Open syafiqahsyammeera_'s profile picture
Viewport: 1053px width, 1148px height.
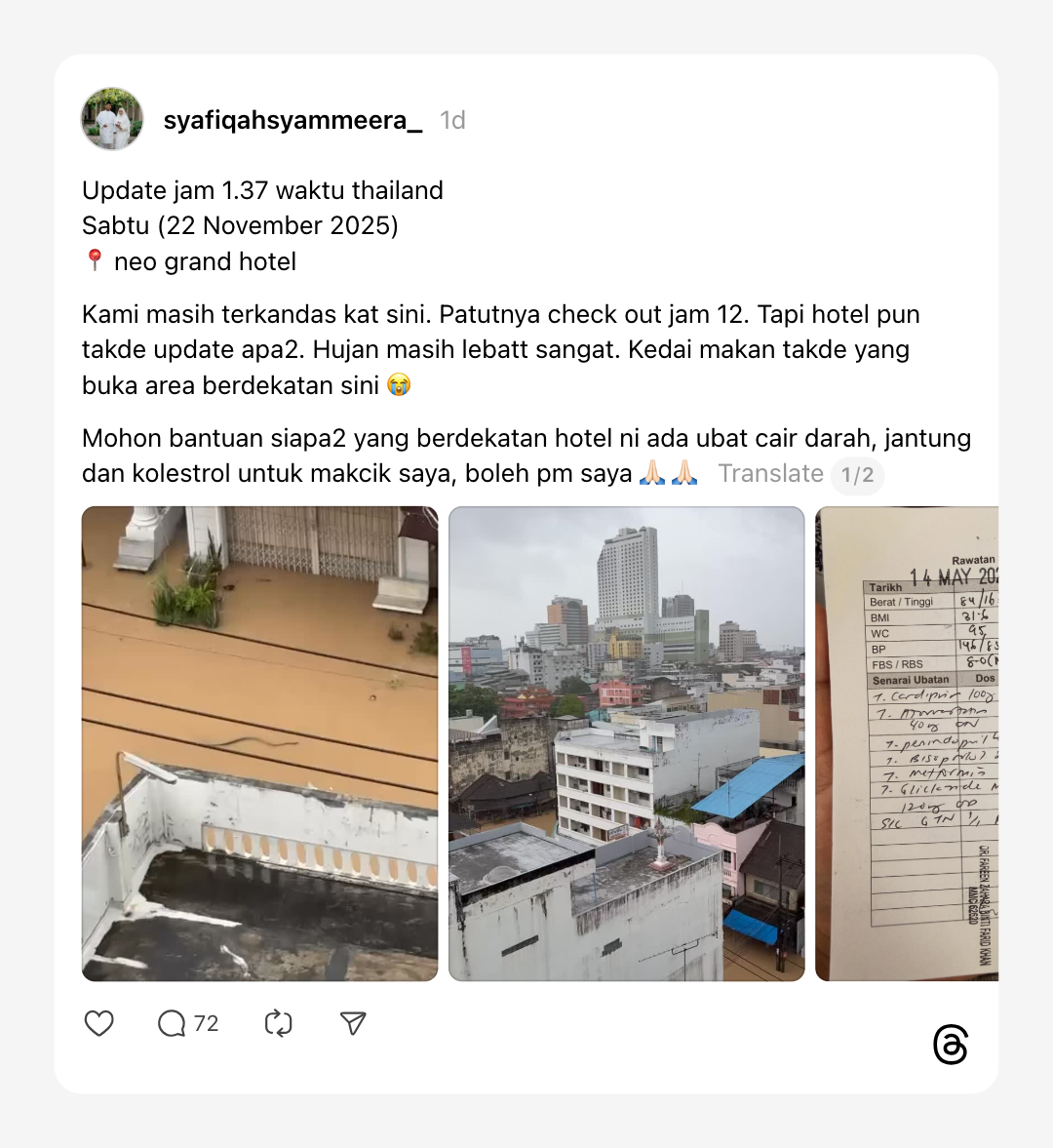(112, 119)
